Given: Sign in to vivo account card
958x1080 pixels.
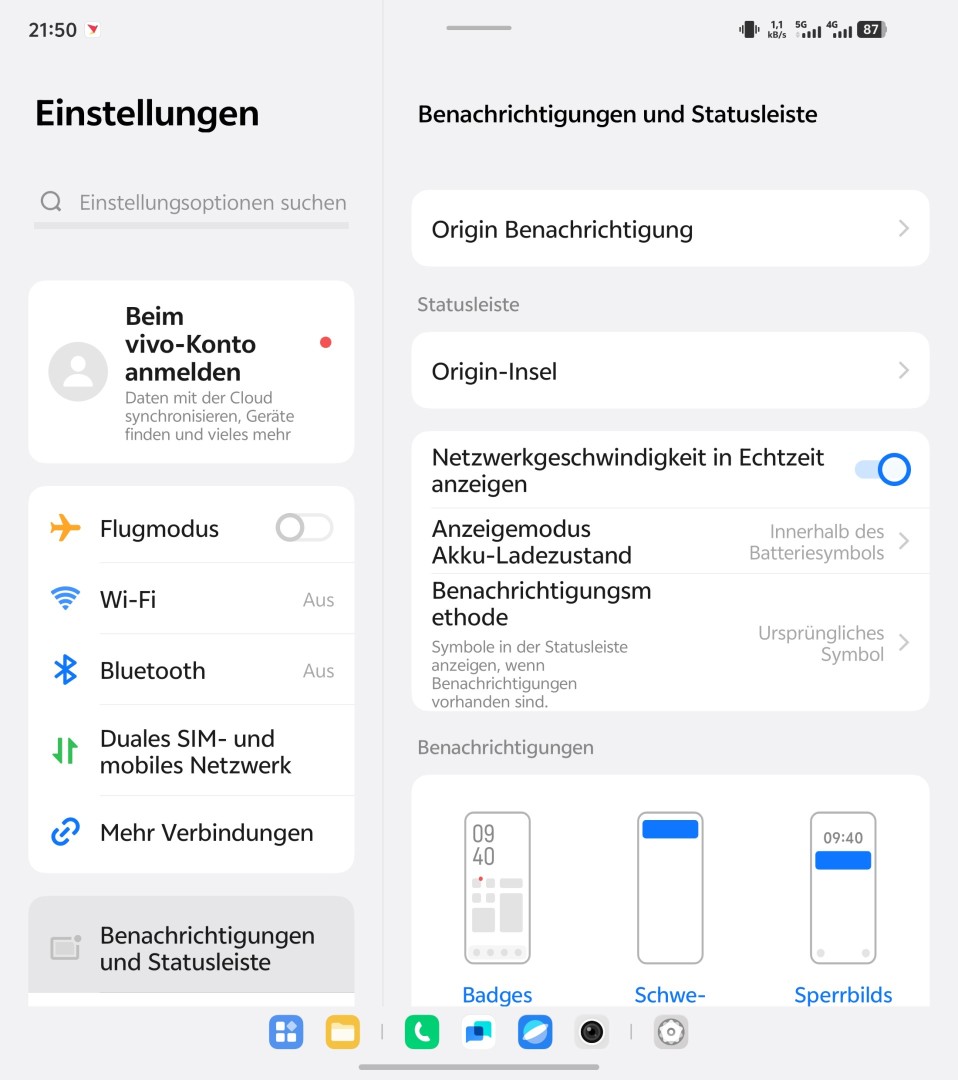Looking at the screenshot, I should point(191,372).
